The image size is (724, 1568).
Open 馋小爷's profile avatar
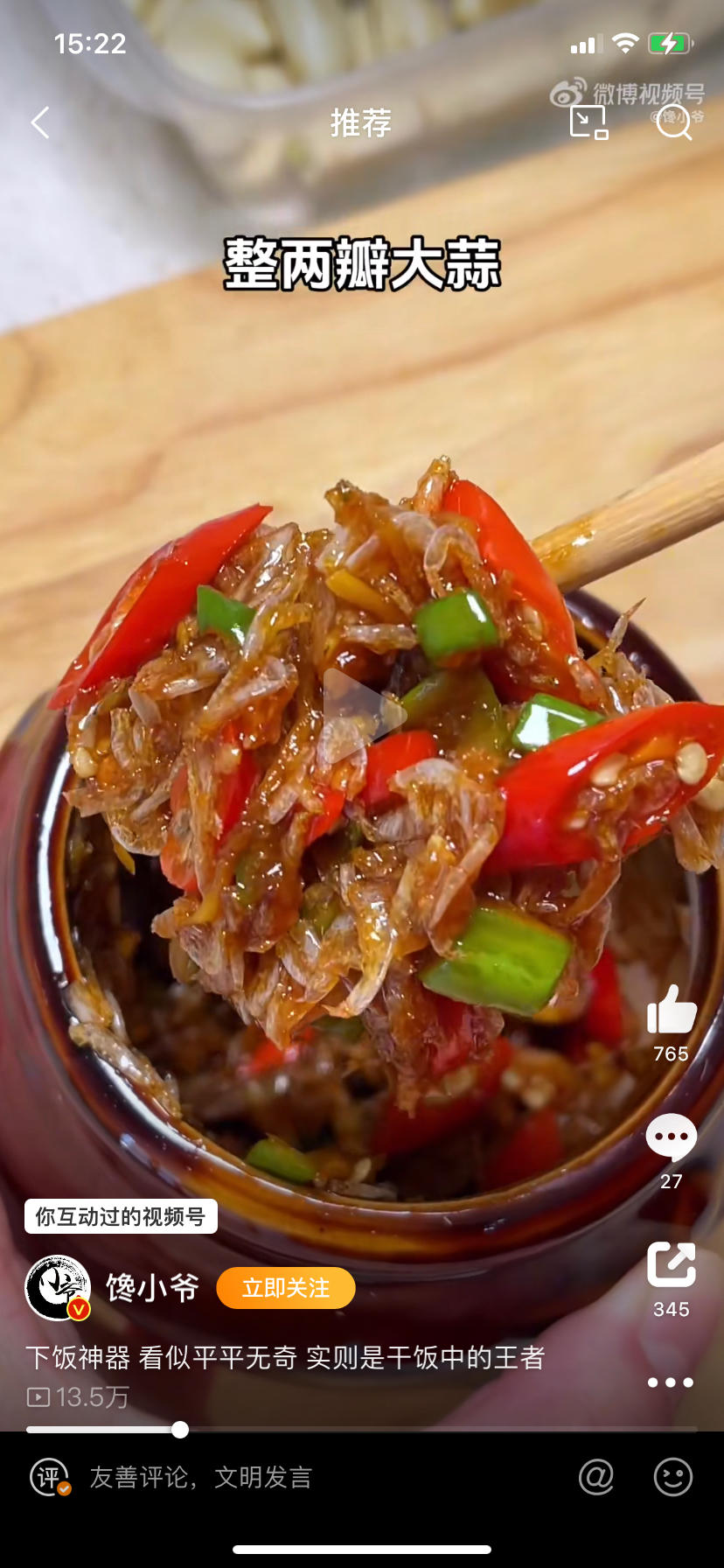[58, 1288]
